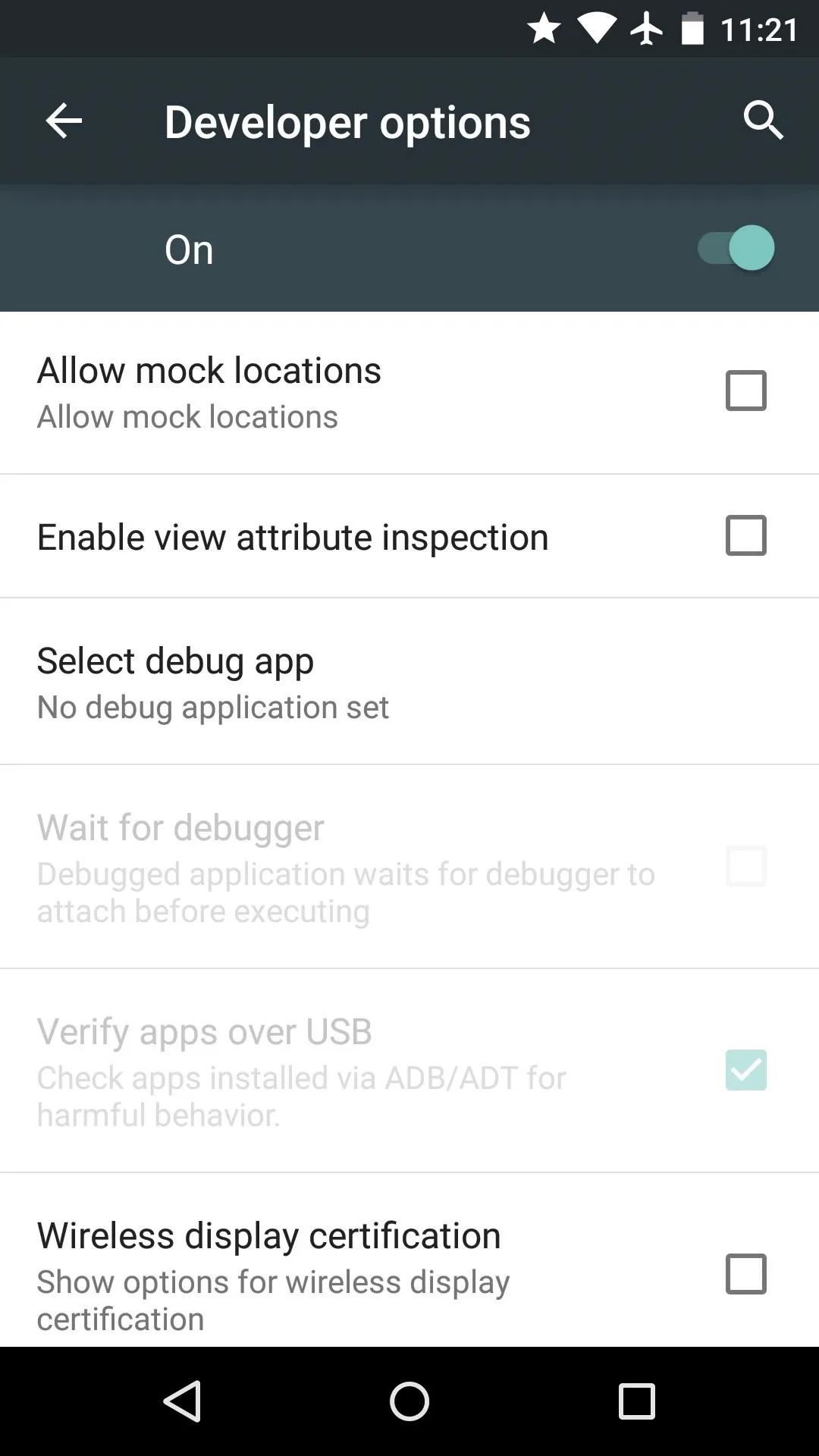Check Allow mock locations

click(746, 391)
